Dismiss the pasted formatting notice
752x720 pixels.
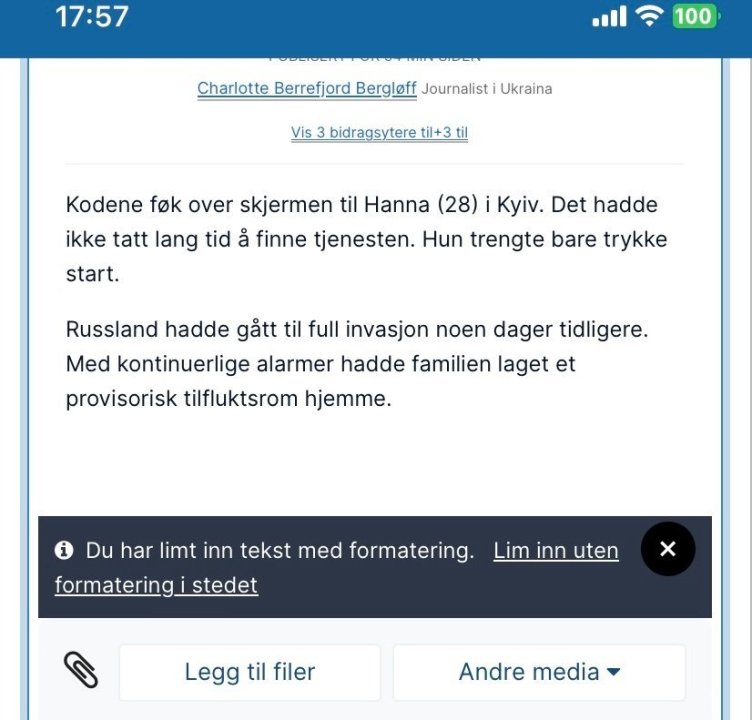tap(667, 549)
